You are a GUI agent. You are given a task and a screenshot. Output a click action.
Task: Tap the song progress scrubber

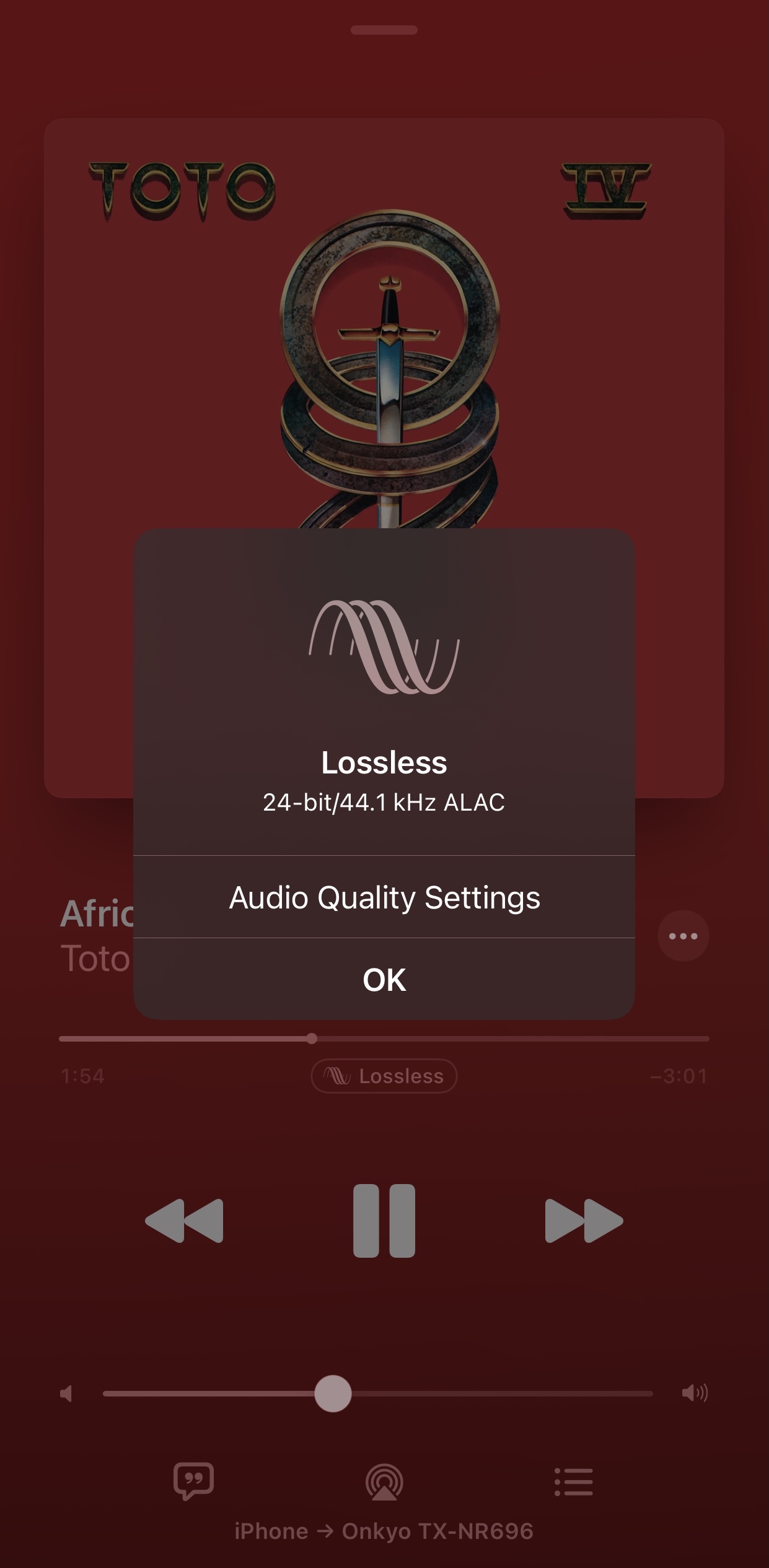(x=312, y=1039)
